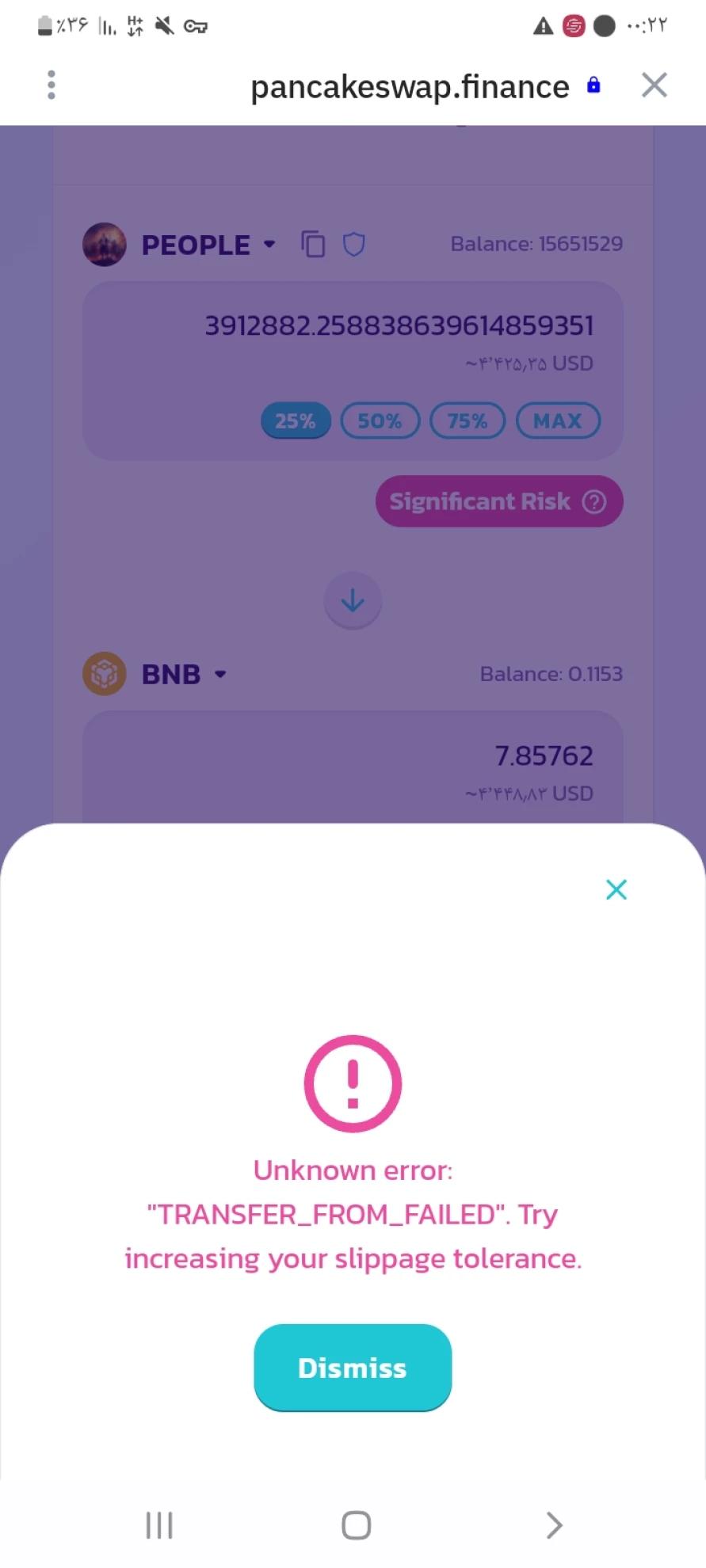Go to the home screen
706x1568 pixels.
pos(356,1524)
